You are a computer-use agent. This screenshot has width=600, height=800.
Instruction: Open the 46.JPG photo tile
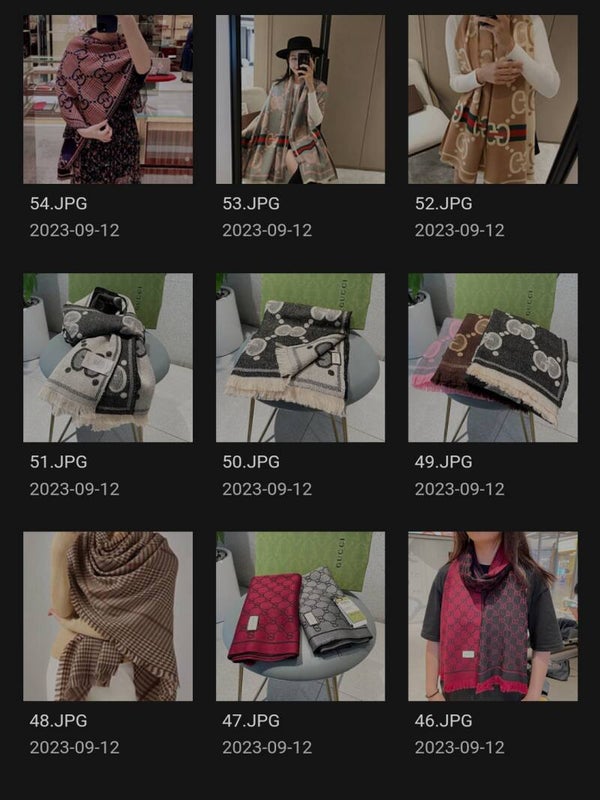click(x=492, y=616)
